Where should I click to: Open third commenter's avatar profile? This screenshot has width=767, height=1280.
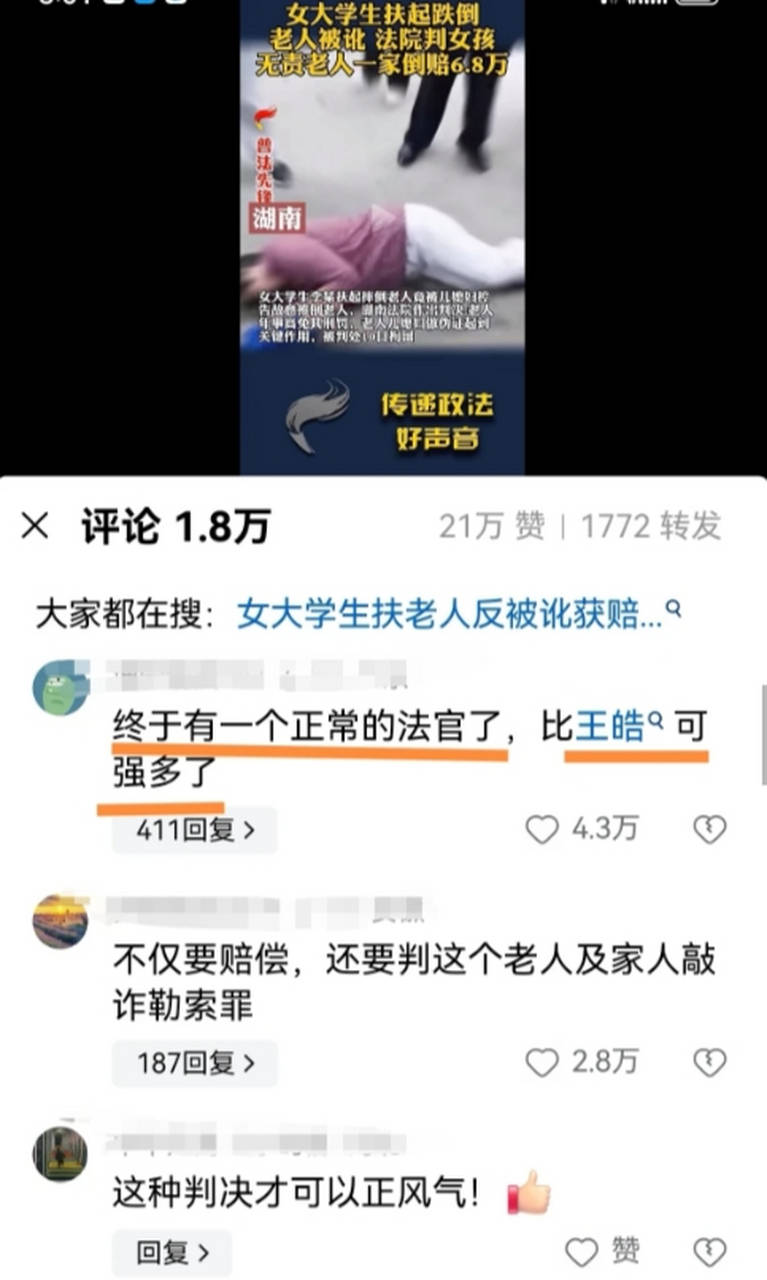coord(61,1154)
